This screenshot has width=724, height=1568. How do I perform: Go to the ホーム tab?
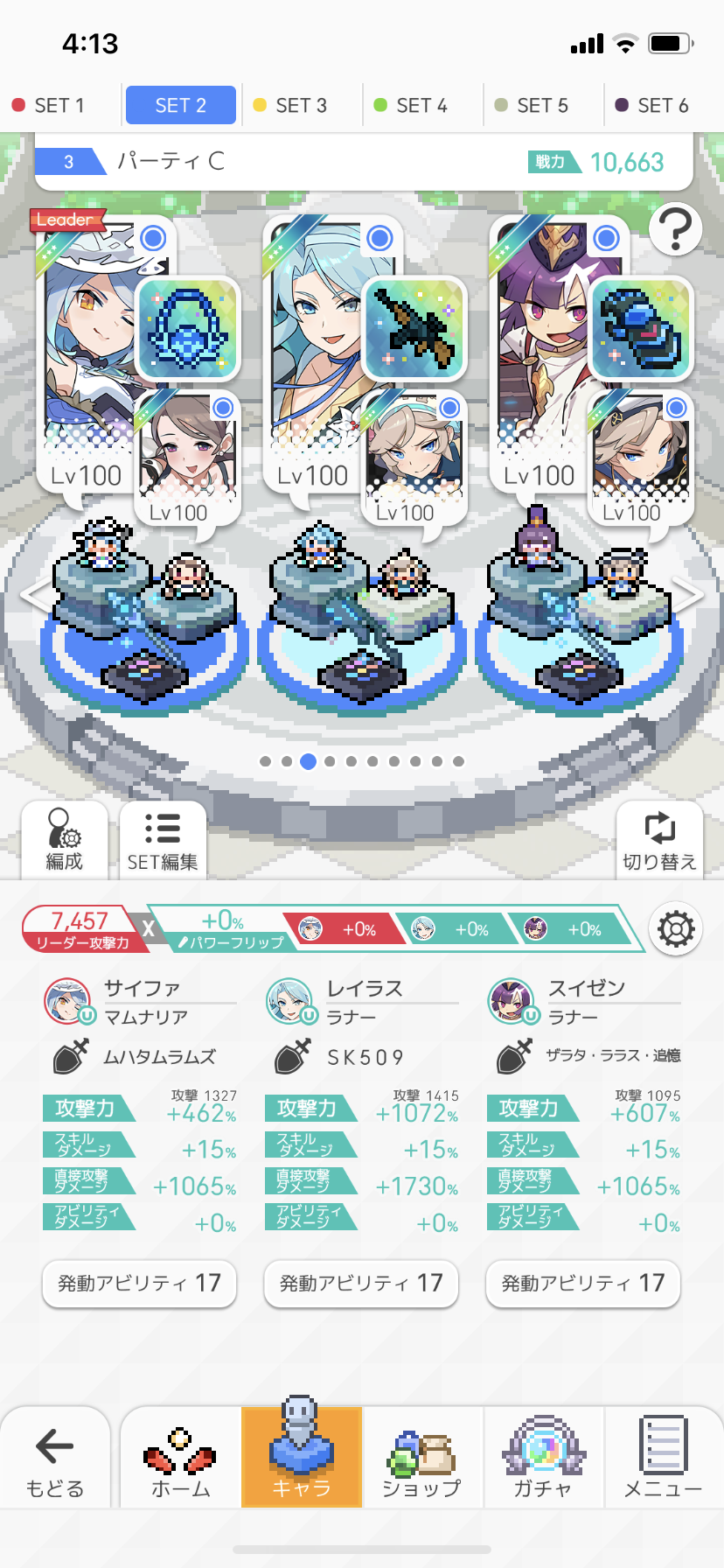click(x=180, y=1458)
